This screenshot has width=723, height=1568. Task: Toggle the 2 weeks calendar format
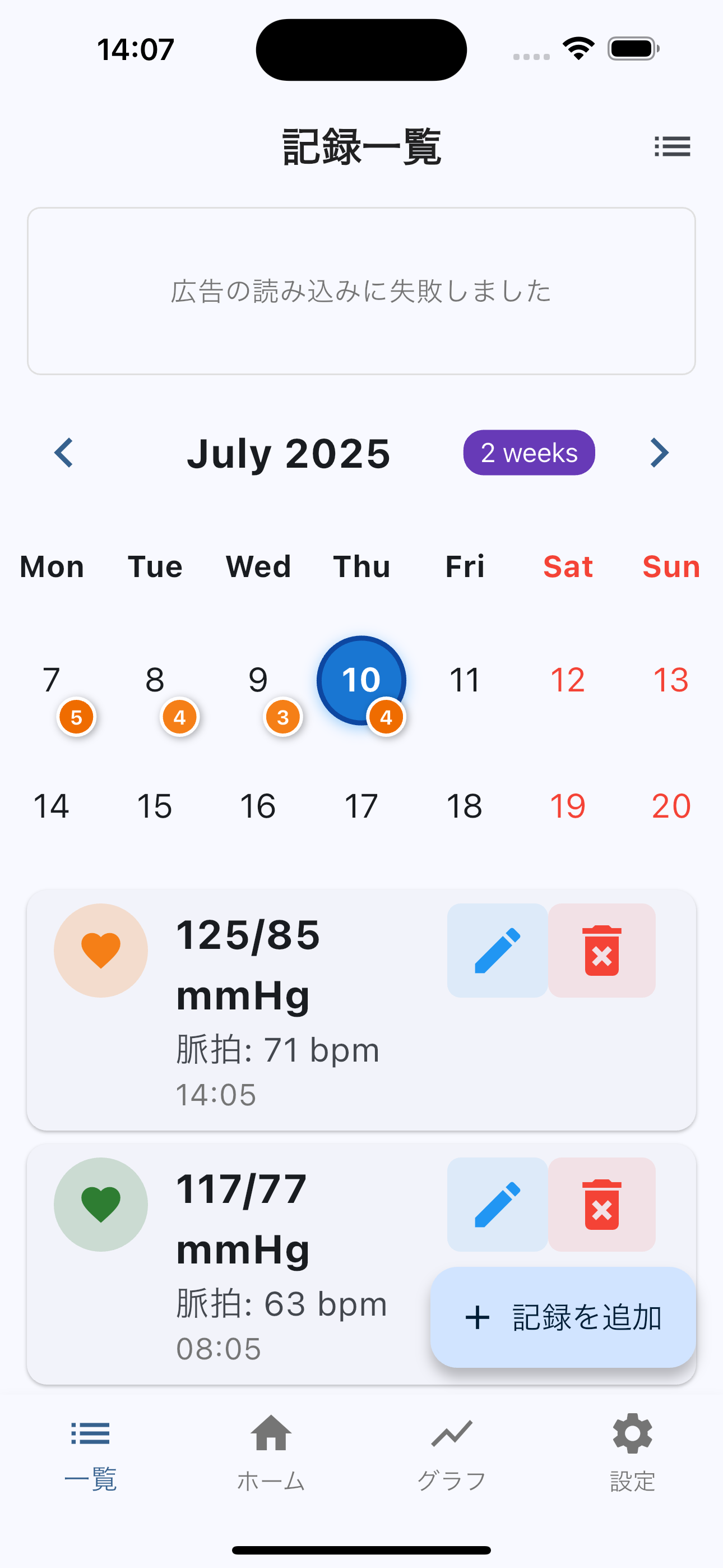529,453
